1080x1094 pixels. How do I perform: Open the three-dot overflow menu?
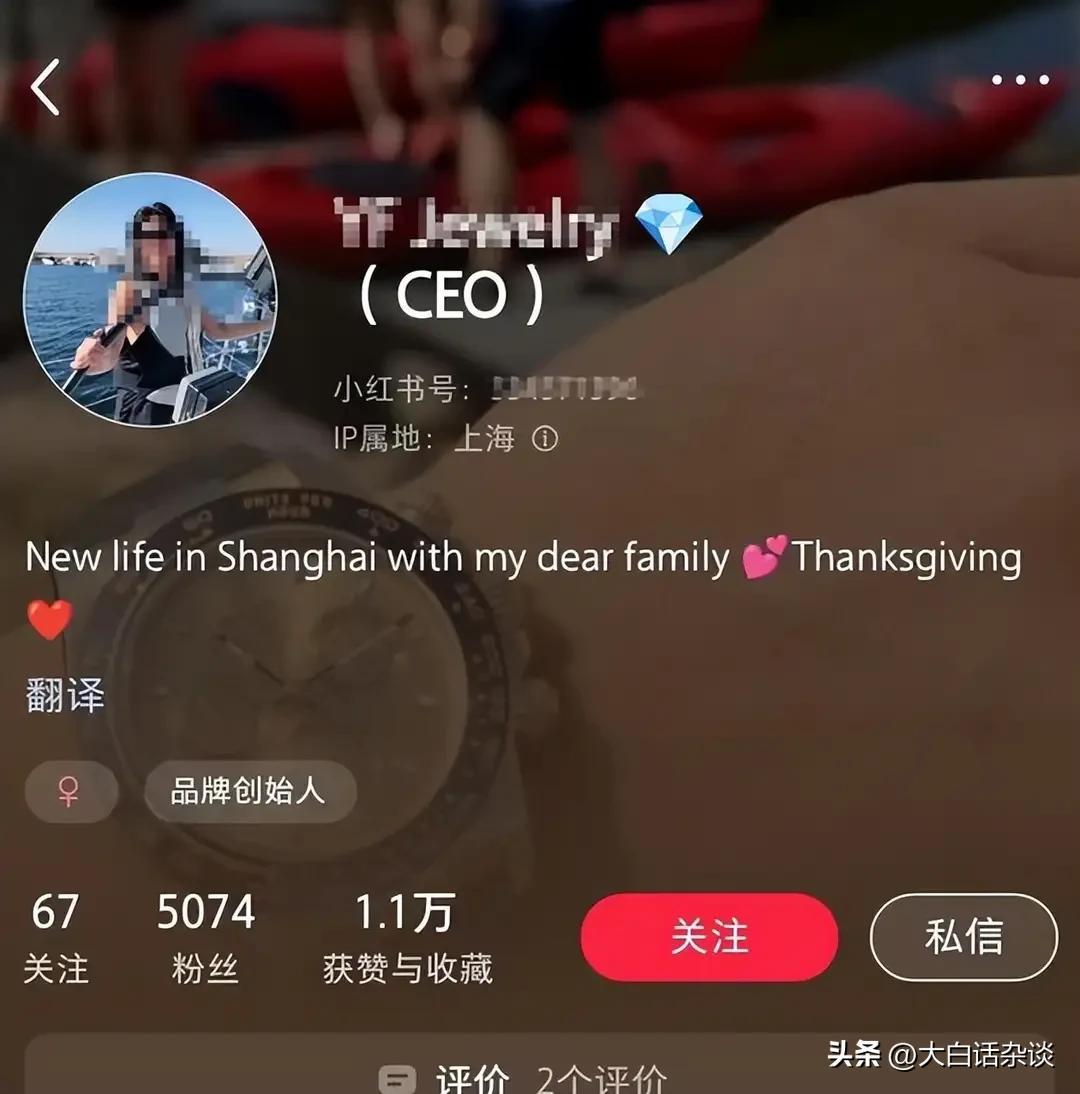tap(1020, 80)
